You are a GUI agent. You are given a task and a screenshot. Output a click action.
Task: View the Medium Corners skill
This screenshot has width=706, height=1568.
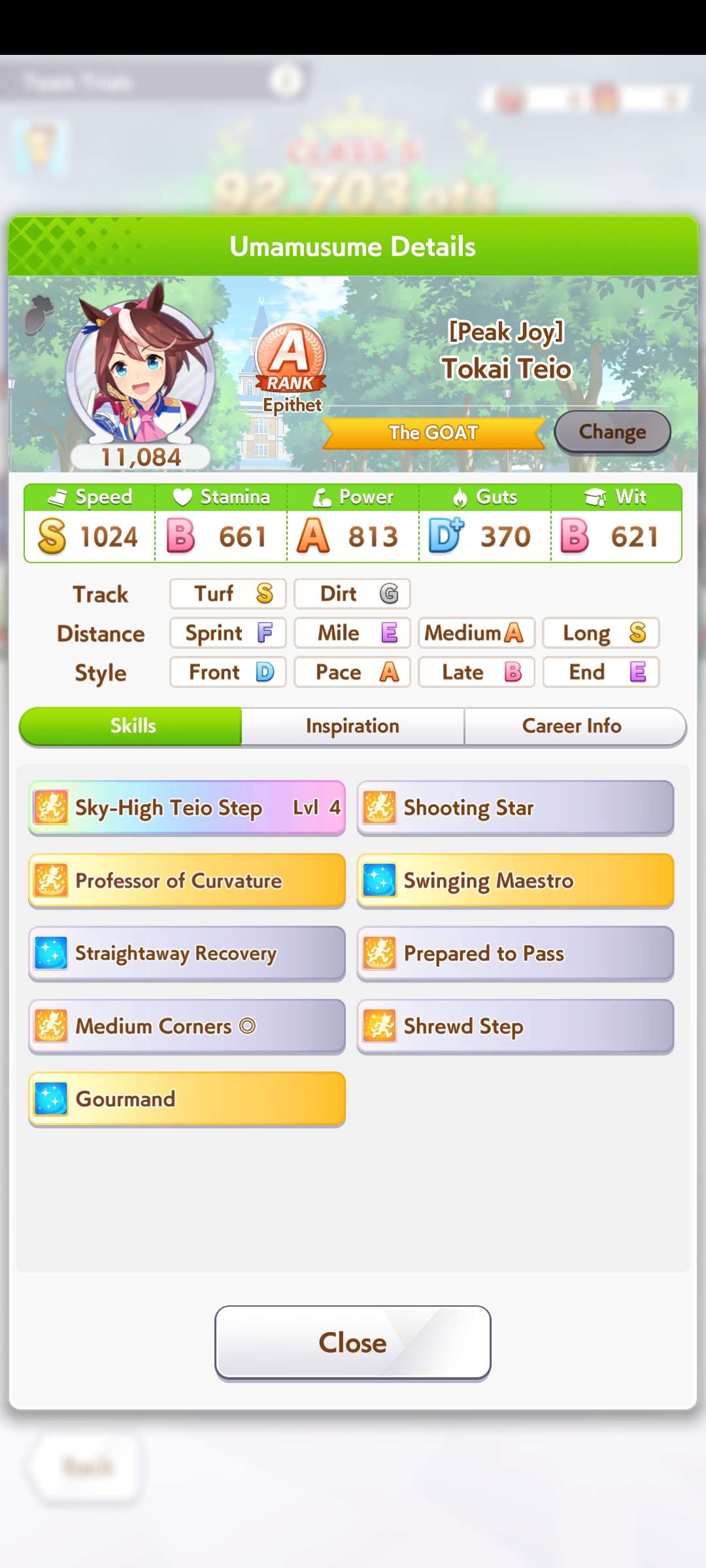coord(187,1026)
